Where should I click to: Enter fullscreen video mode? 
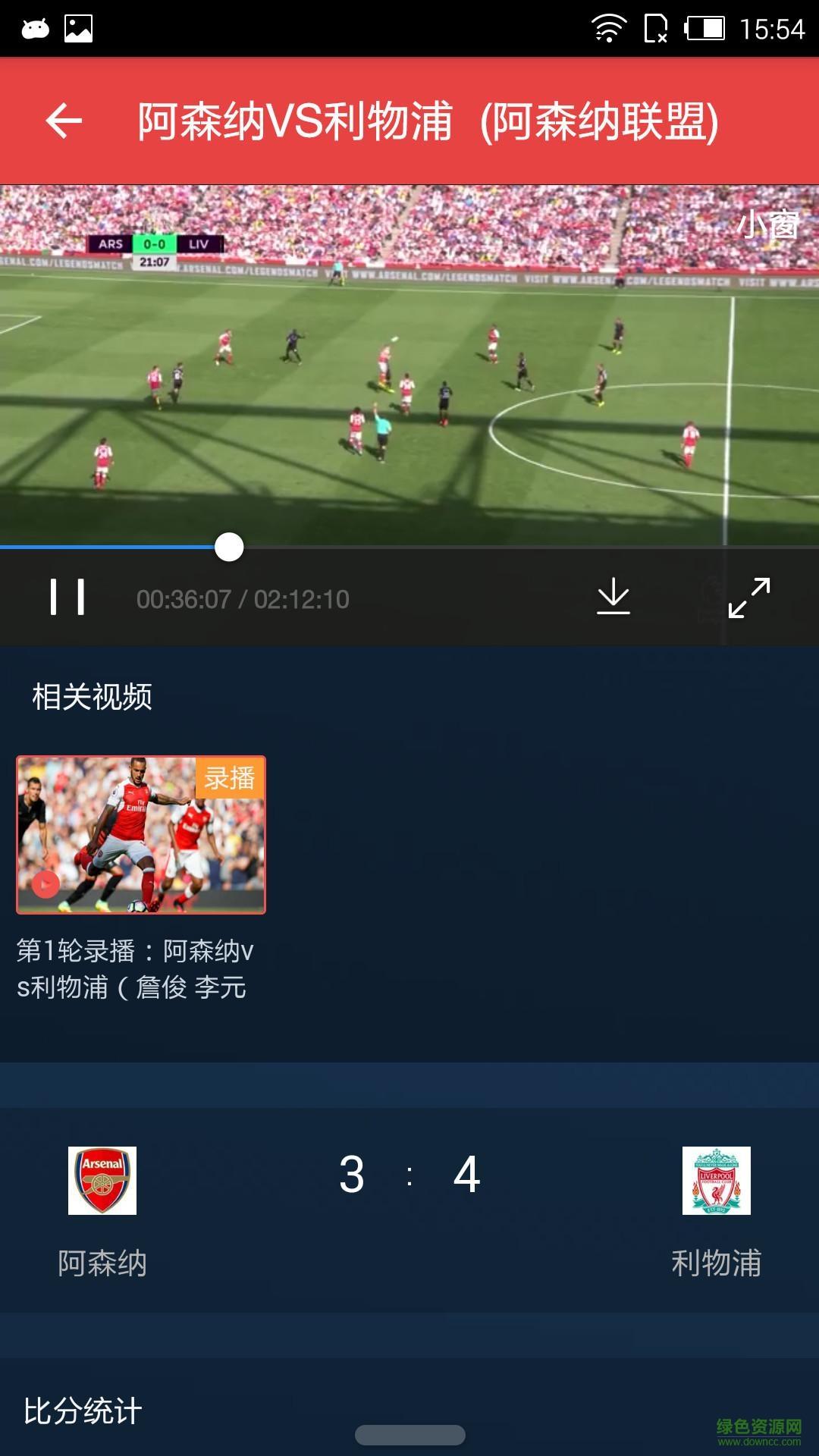point(748,598)
